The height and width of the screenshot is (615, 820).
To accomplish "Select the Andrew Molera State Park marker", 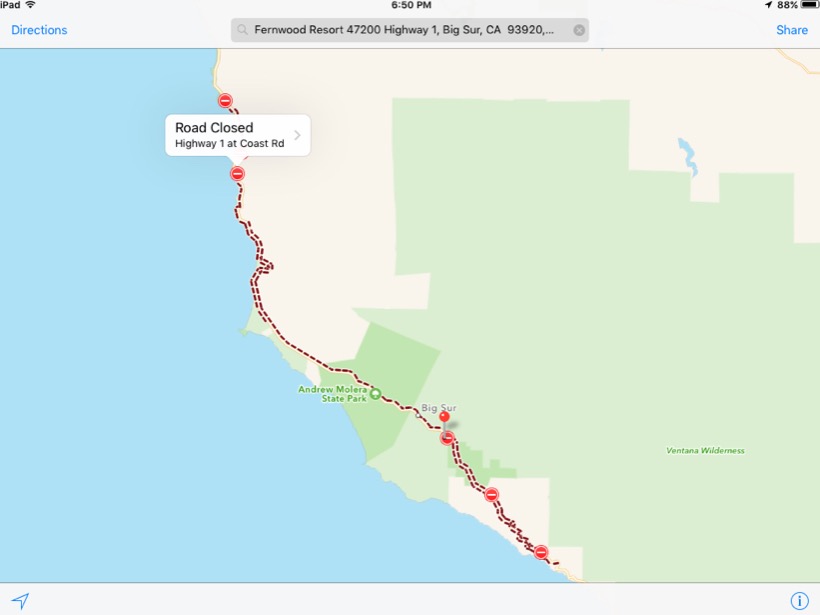I will tap(375, 394).
